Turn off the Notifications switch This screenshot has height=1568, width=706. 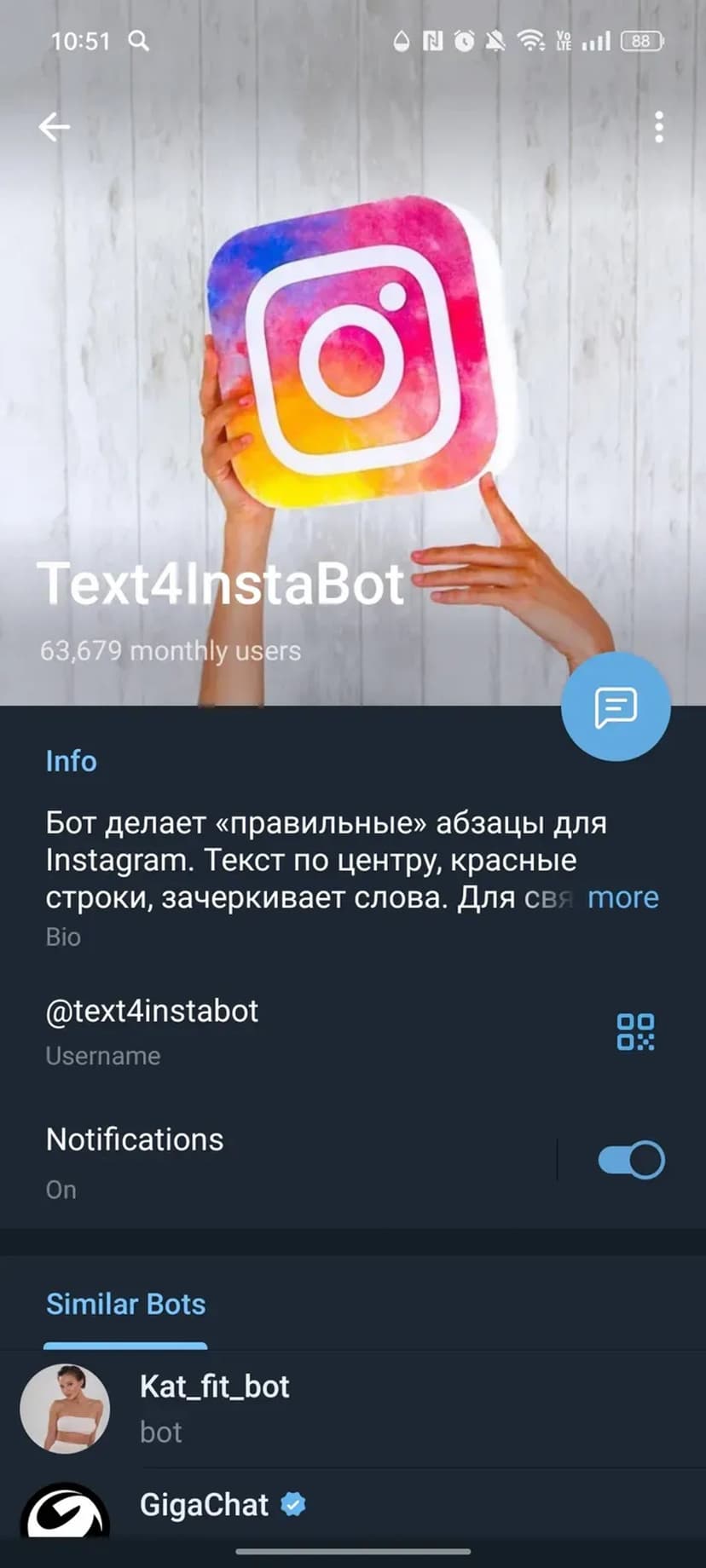coord(631,1160)
